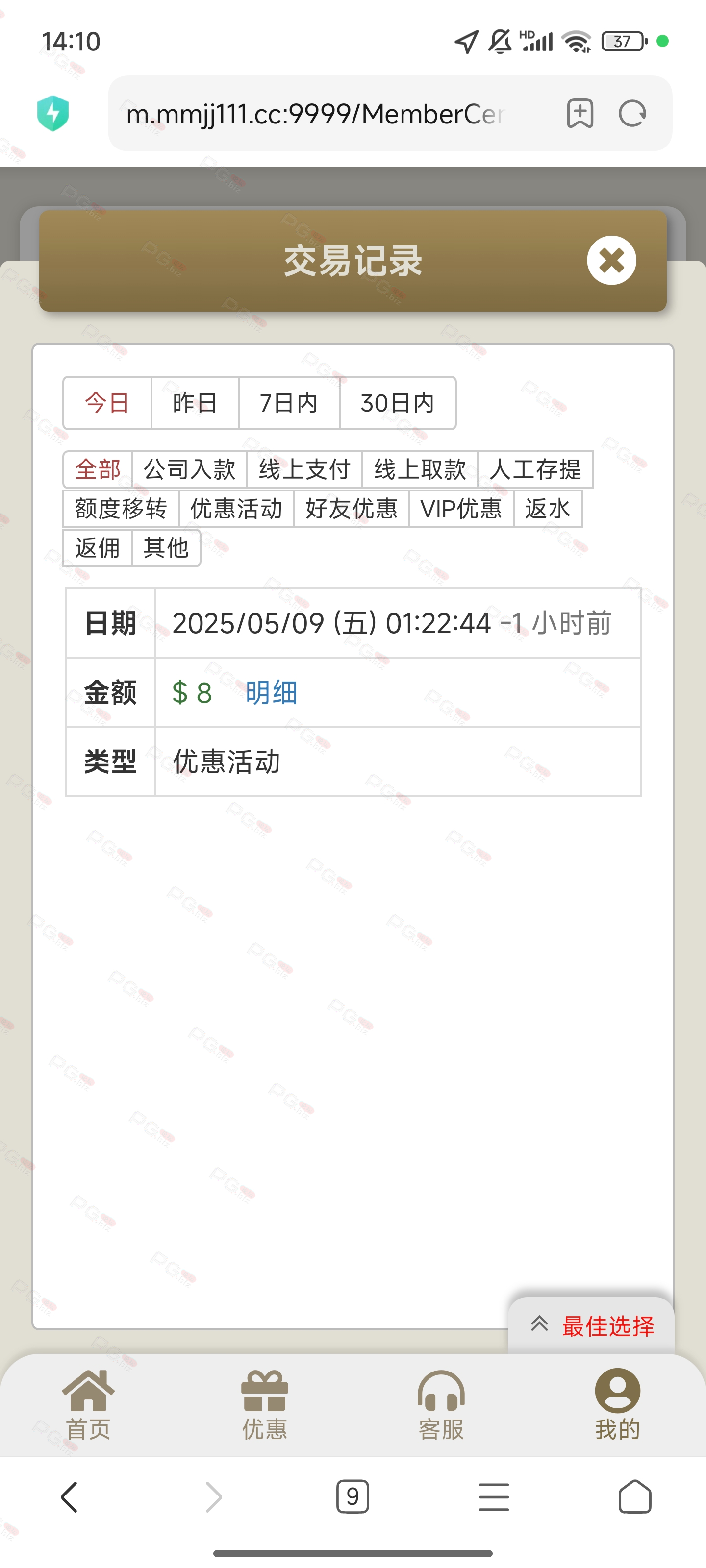Close the 交易记录 dialog
This screenshot has width=706, height=1568.
click(x=611, y=261)
